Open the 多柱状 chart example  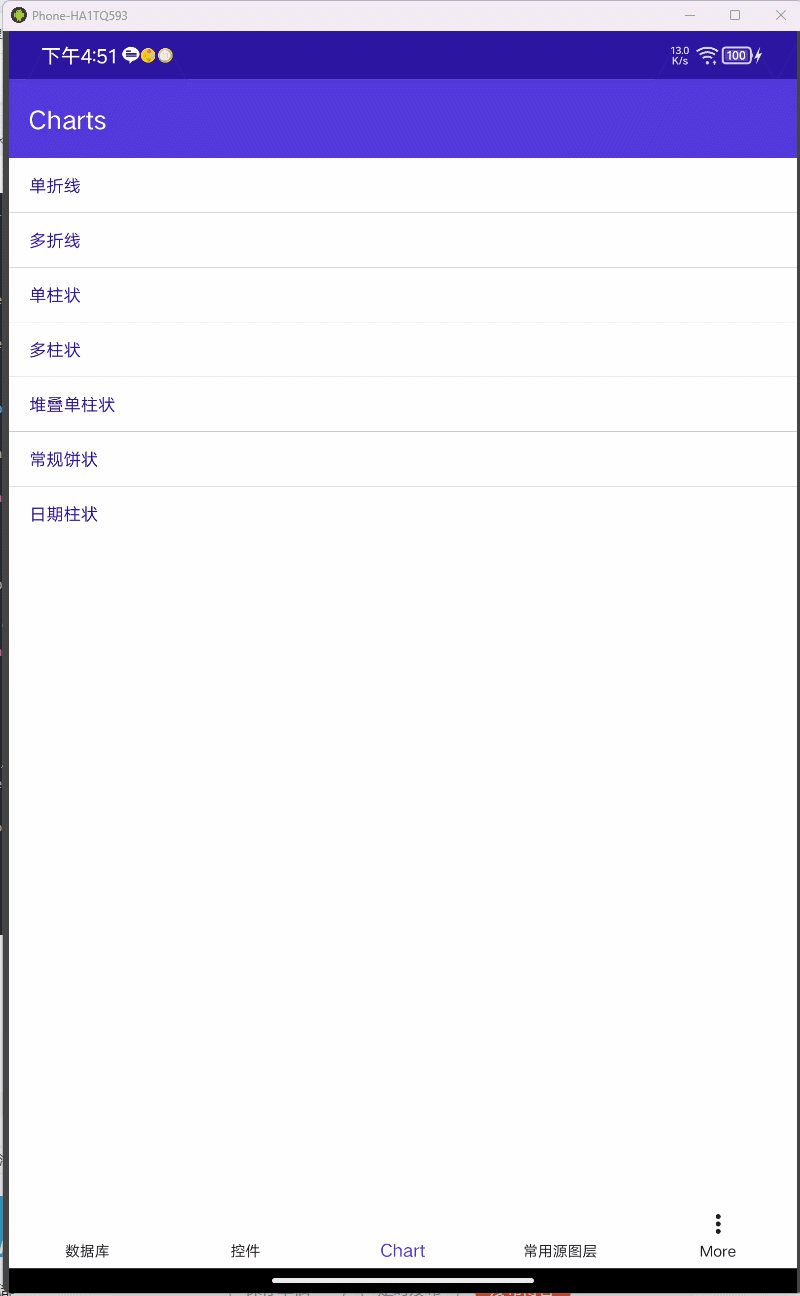pos(403,350)
